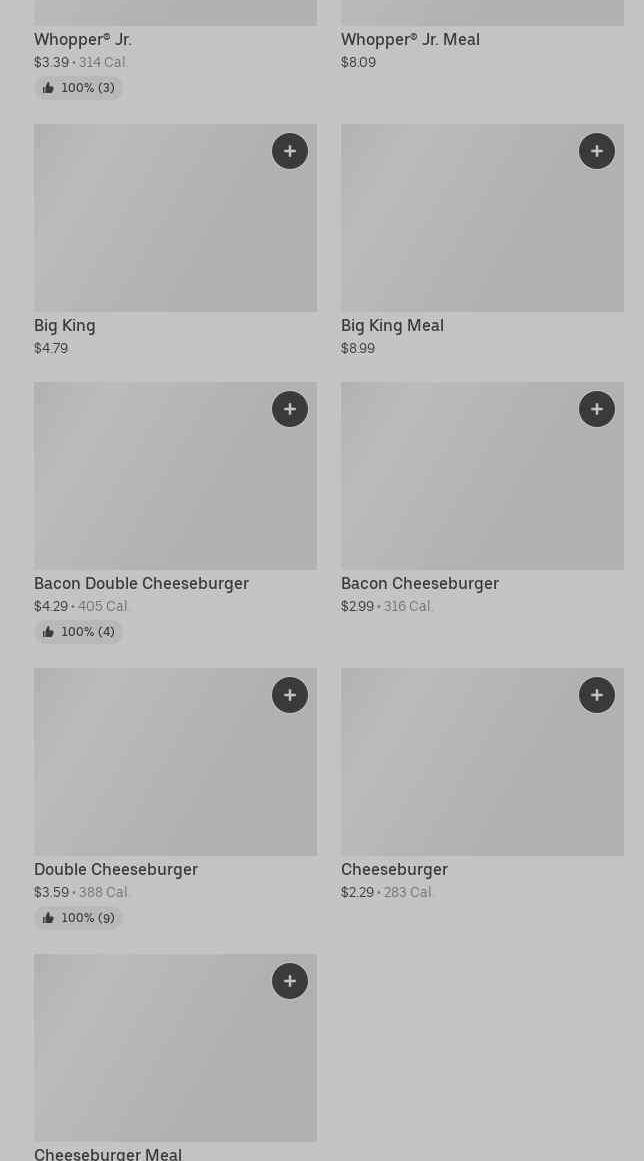Open the Whopper Jr. item details
This screenshot has width=644, height=1161.
[x=175, y=50]
